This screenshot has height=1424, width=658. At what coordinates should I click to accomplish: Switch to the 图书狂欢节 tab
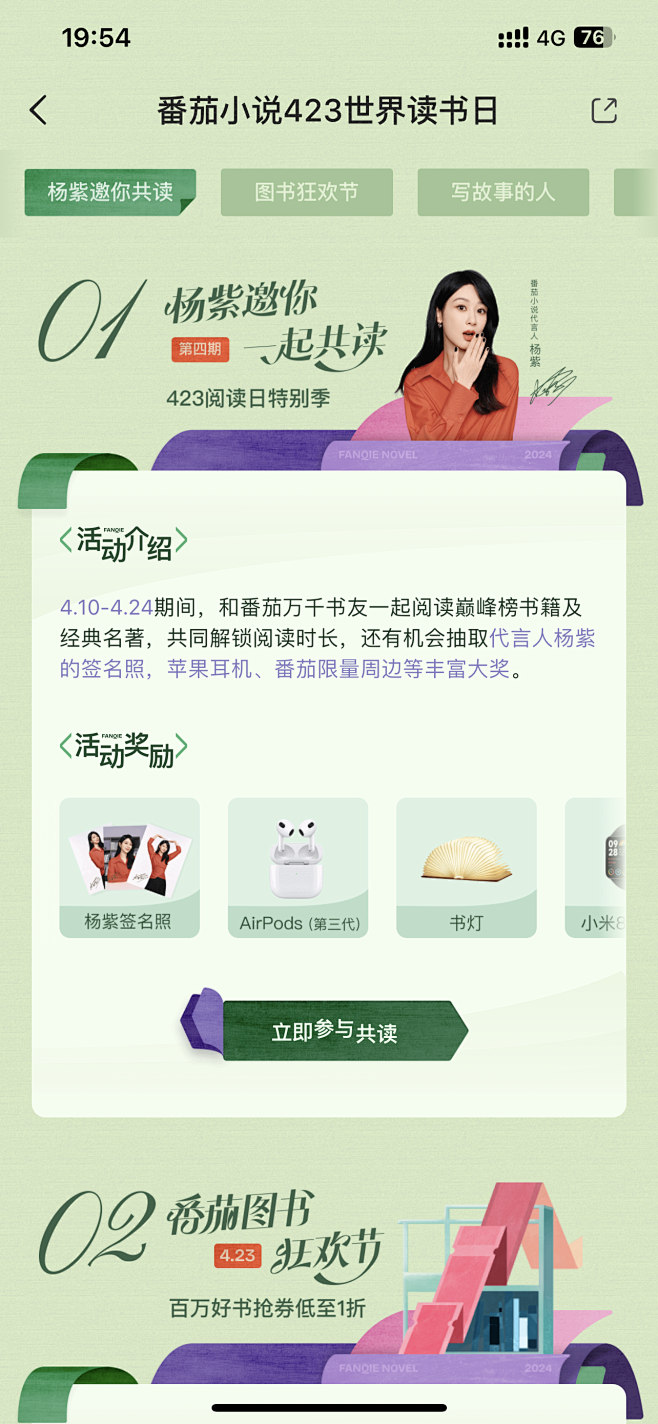pyautogui.click(x=306, y=192)
